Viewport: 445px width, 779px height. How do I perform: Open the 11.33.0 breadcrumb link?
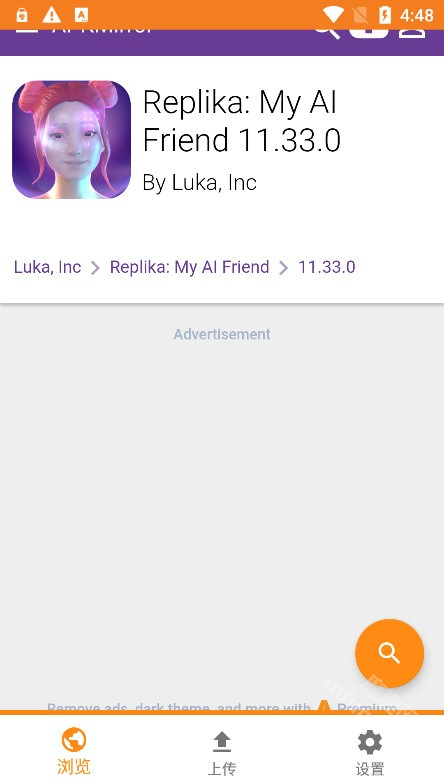click(327, 267)
